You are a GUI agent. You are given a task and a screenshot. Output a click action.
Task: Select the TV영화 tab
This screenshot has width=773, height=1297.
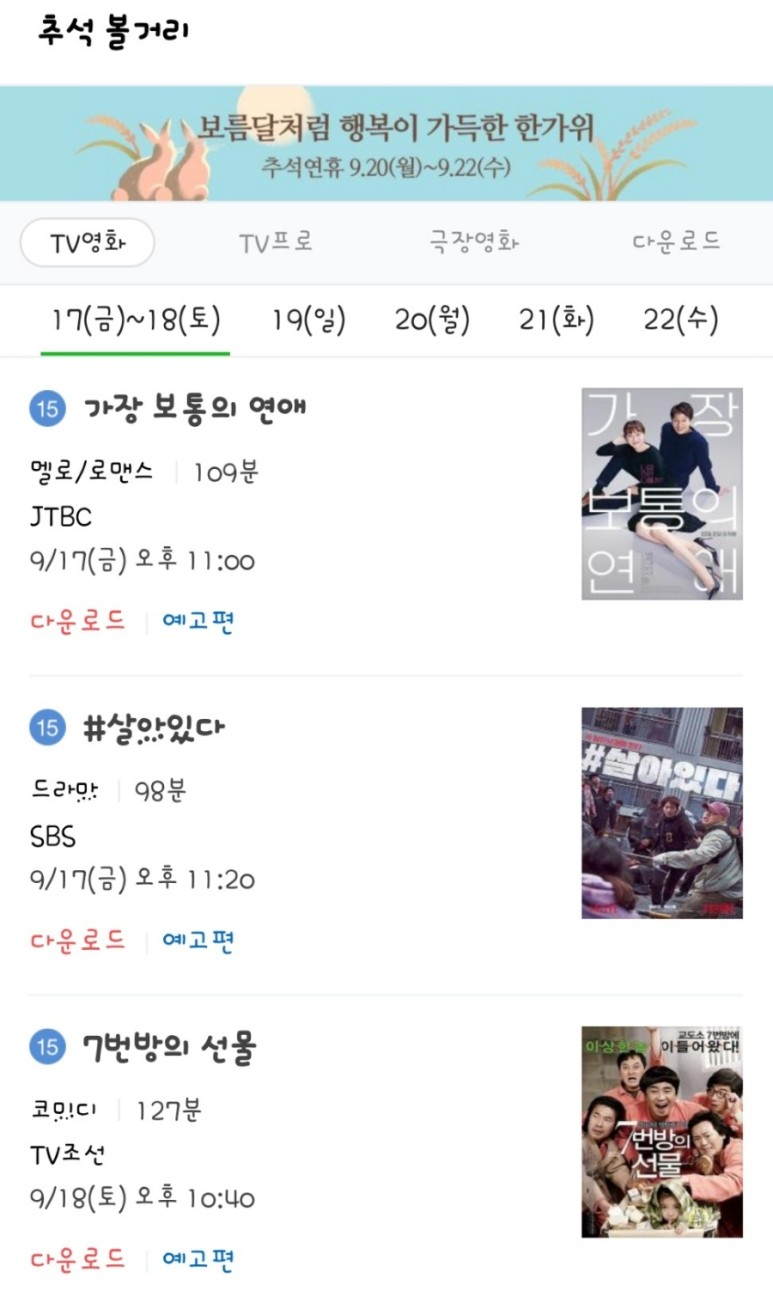pos(87,243)
